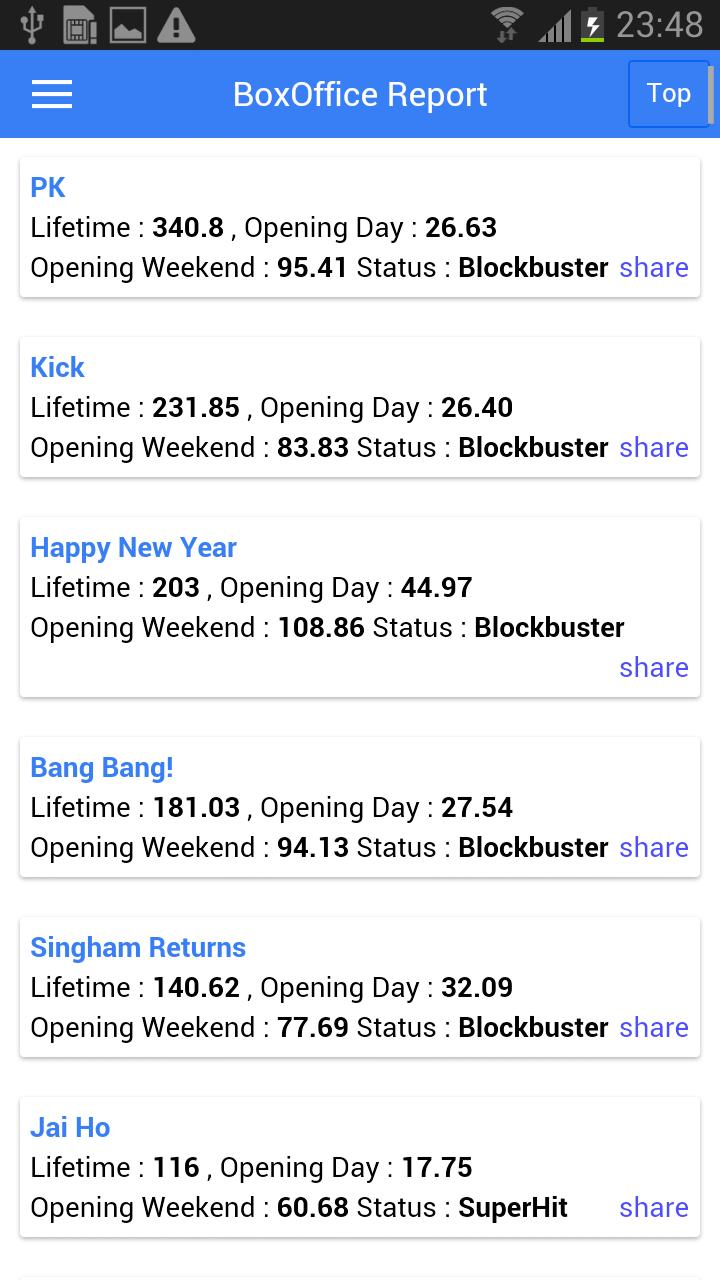This screenshot has width=720, height=1280.
Task: Open the Bang Bang! movie details
Action: click(x=101, y=767)
